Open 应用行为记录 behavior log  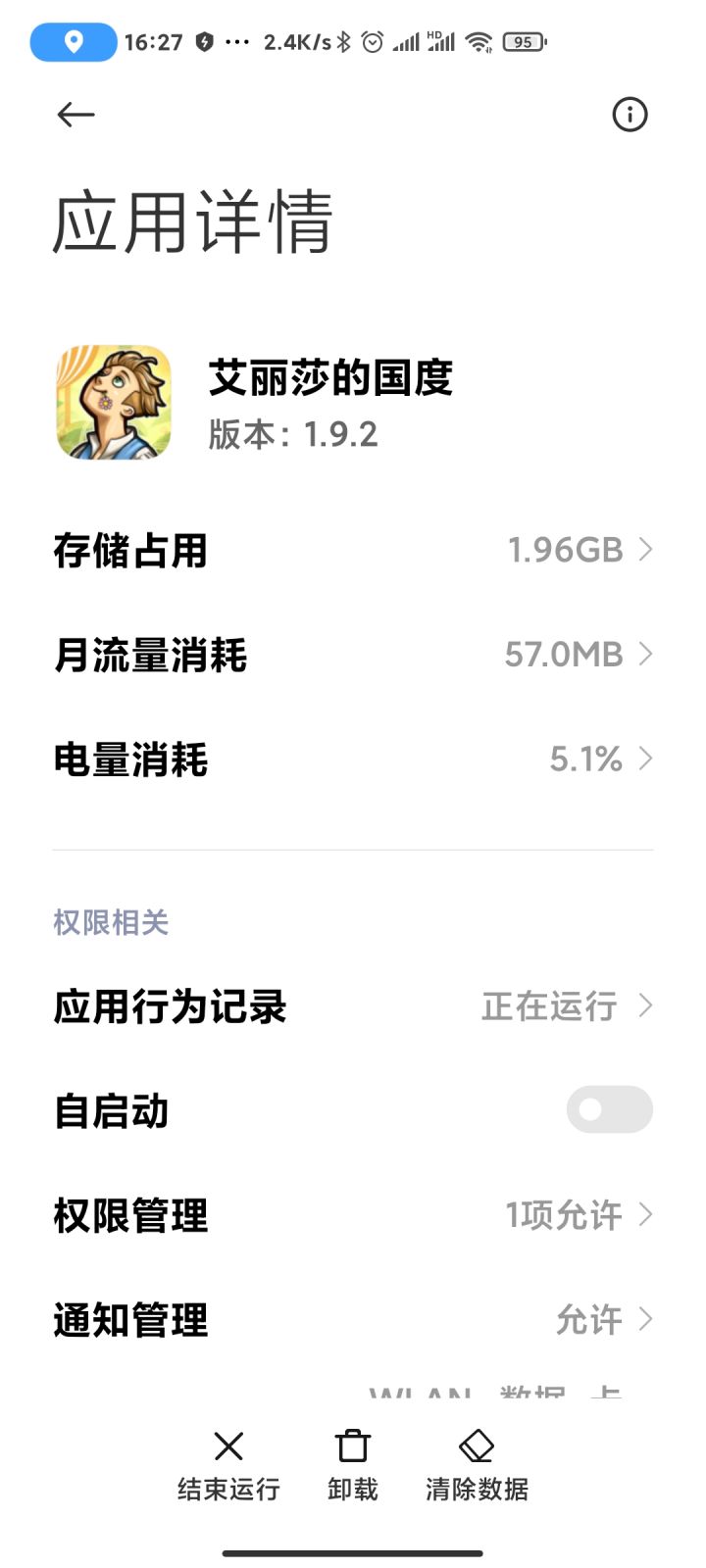[353, 1006]
